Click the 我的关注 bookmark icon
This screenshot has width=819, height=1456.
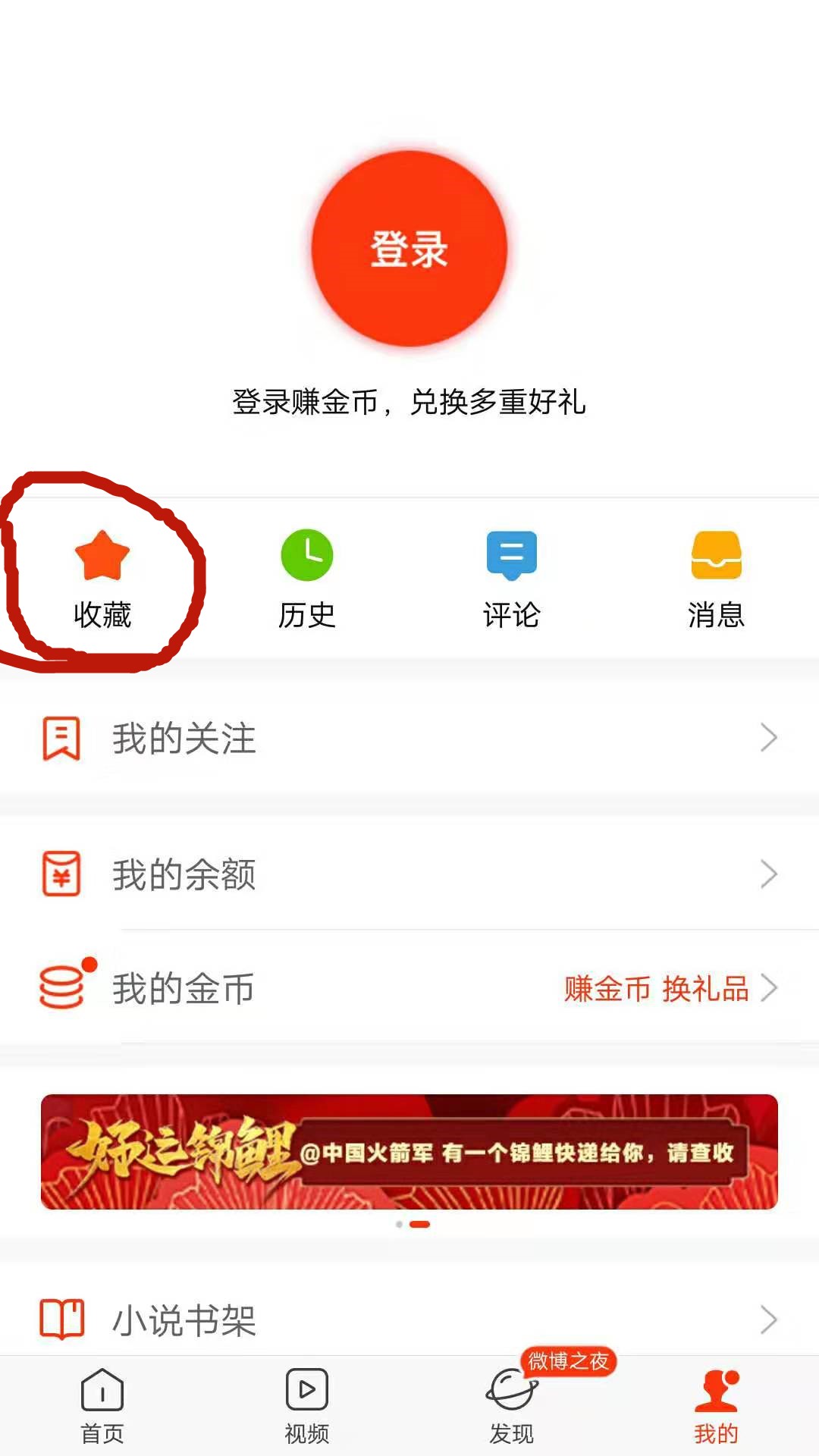[x=61, y=738]
